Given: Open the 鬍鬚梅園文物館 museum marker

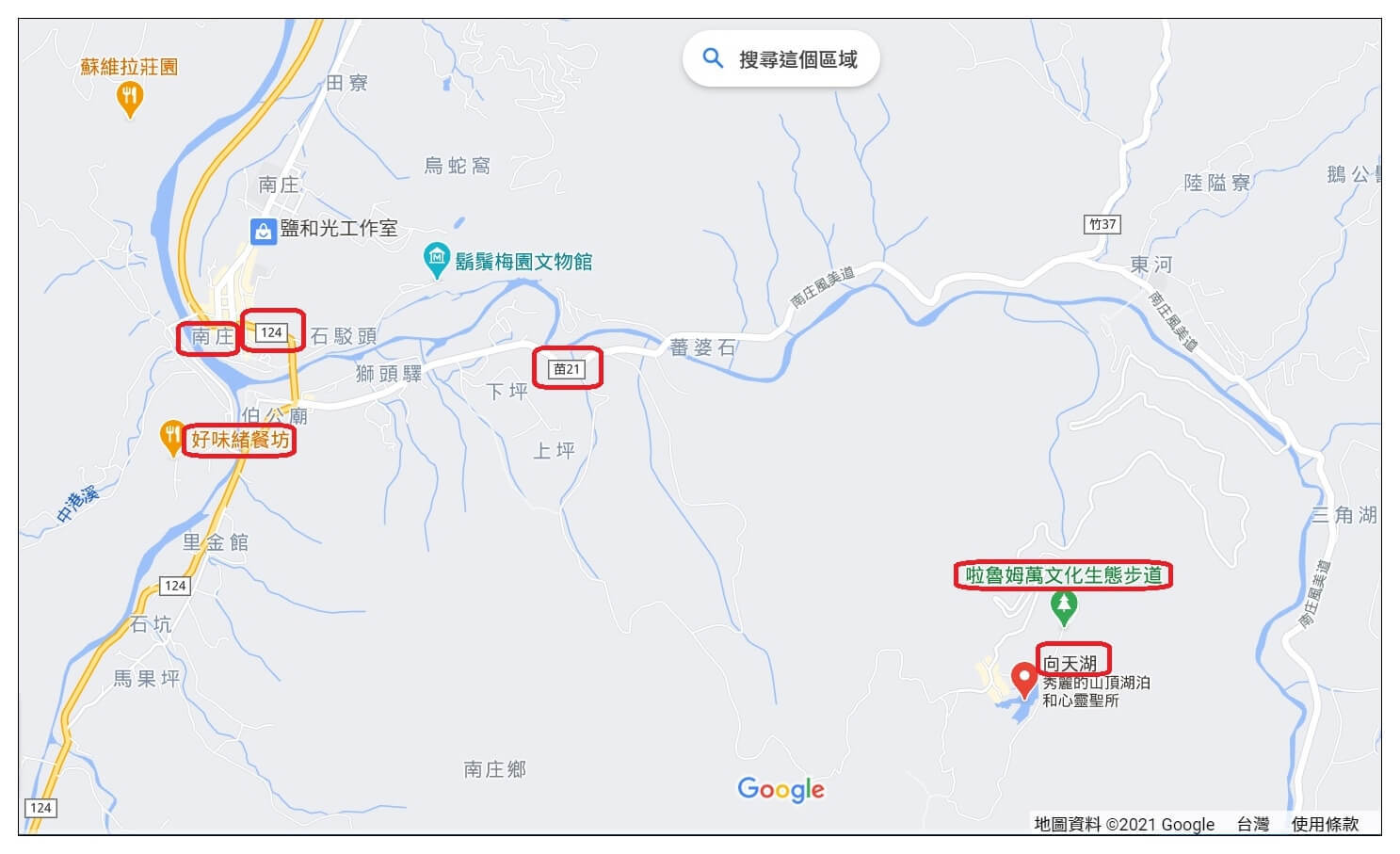Looking at the screenshot, I should [436, 259].
